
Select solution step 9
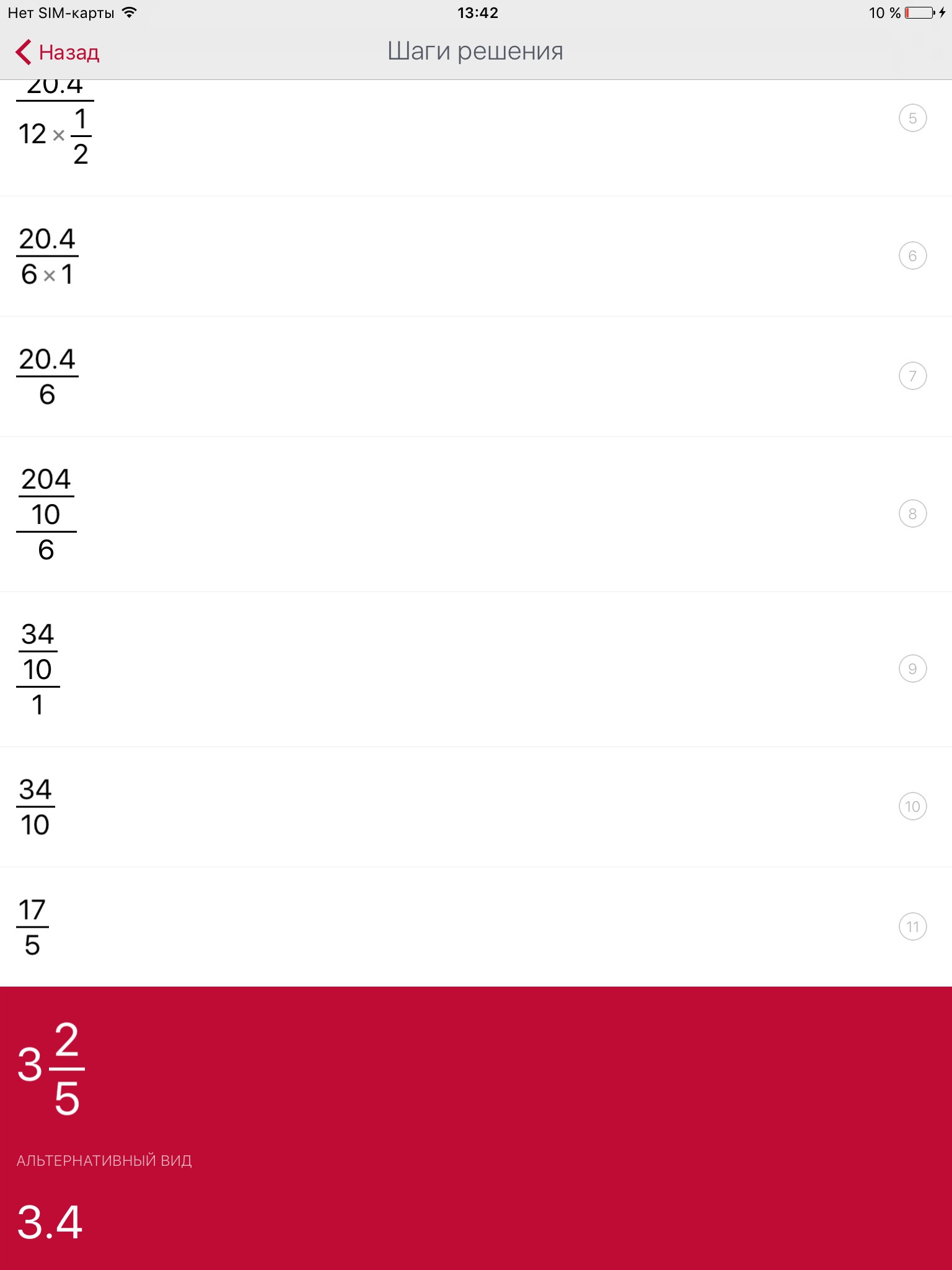click(x=912, y=668)
